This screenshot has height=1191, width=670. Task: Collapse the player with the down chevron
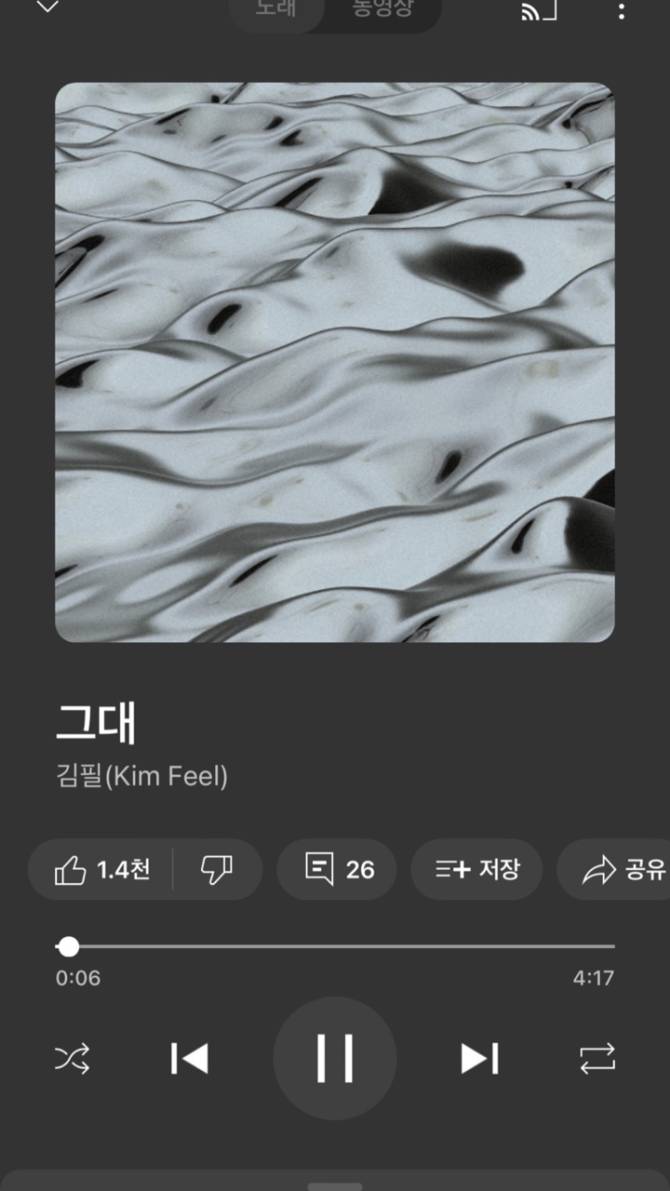coord(47,8)
